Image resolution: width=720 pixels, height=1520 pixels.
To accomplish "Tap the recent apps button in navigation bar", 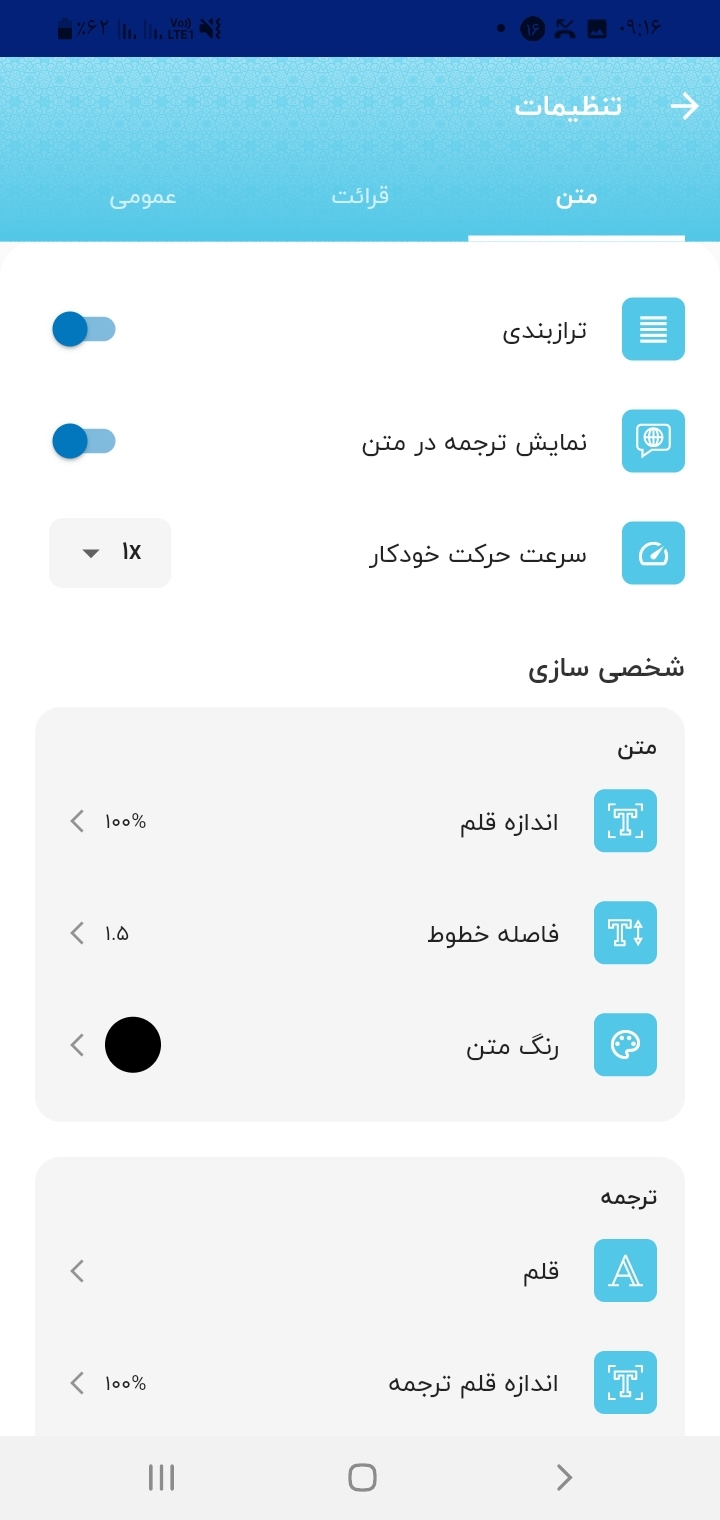I will pyautogui.click(x=161, y=1476).
